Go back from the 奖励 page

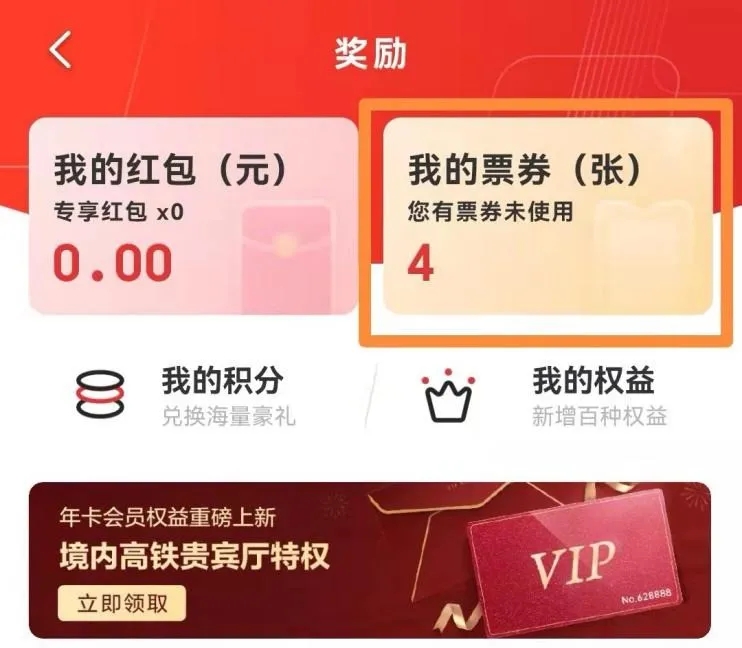62,50
